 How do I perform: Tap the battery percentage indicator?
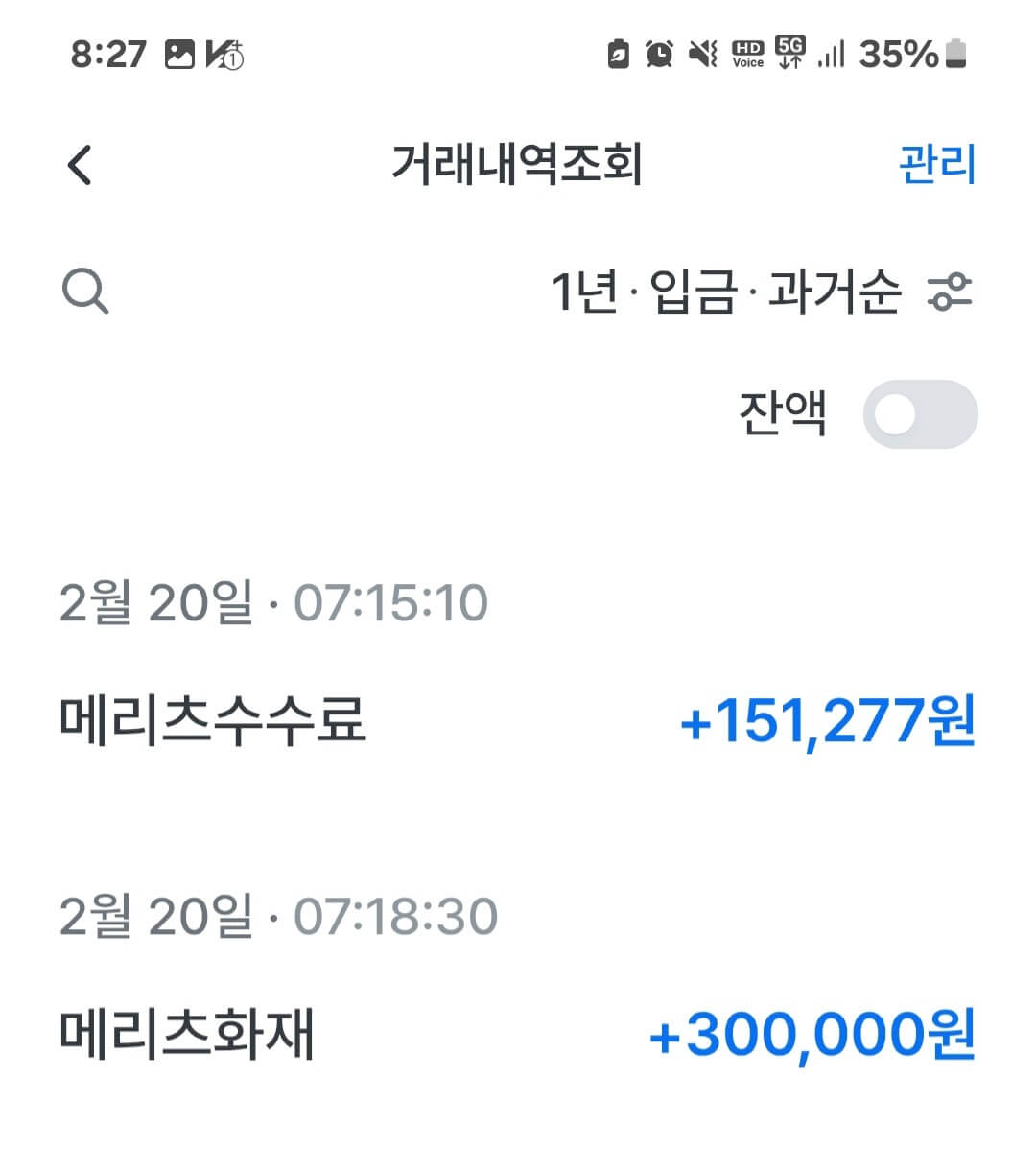point(898,56)
